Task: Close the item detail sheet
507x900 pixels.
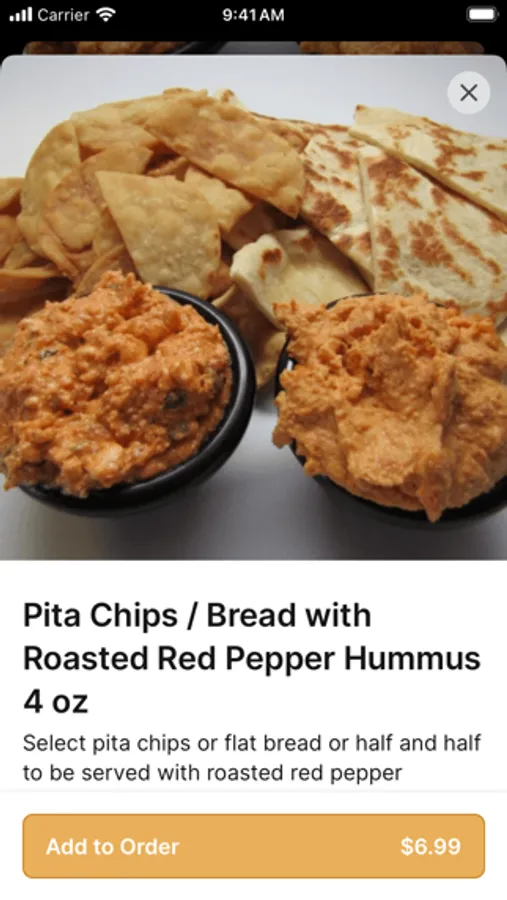Action: (x=469, y=92)
